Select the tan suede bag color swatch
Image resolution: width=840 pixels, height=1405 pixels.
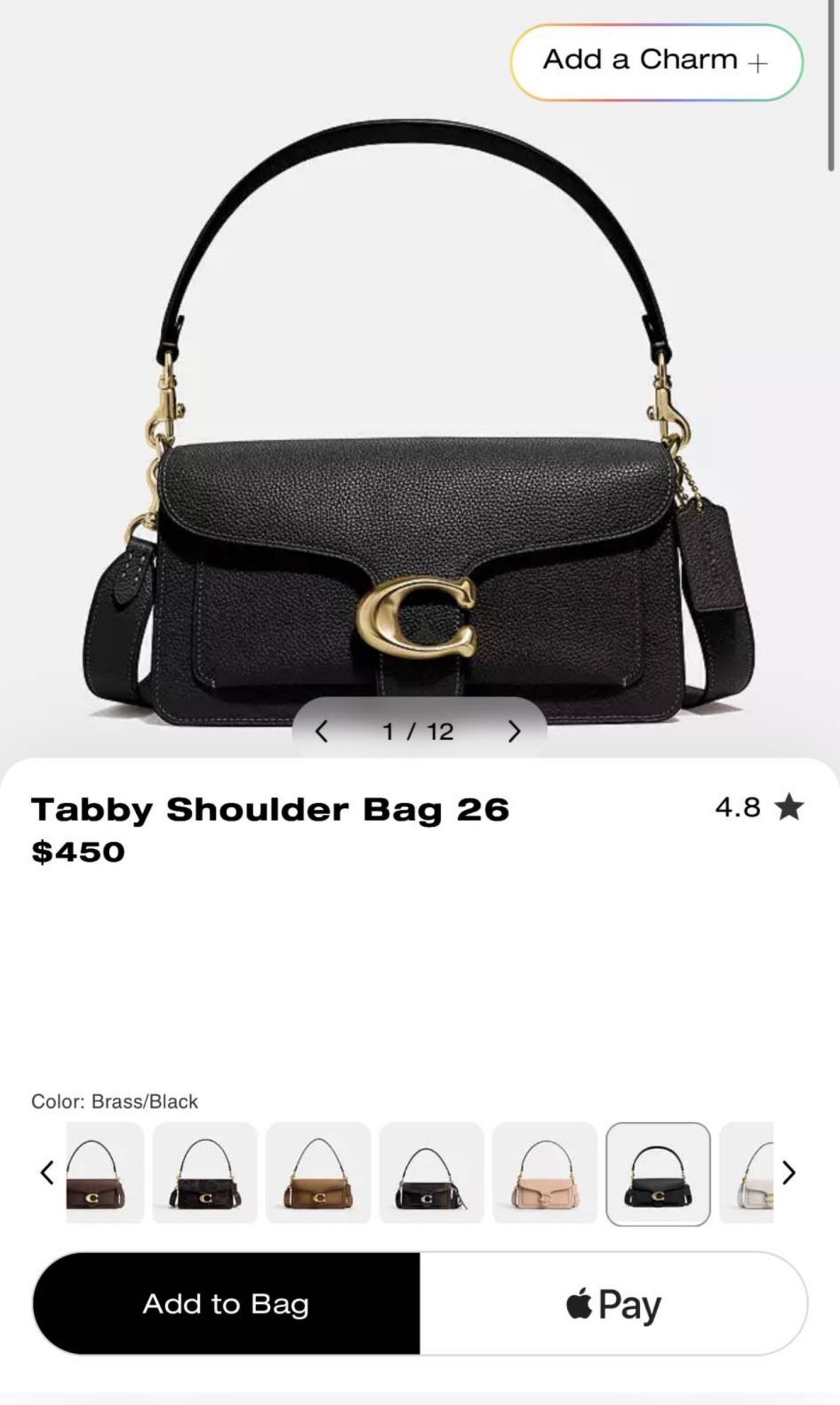coord(318,1173)
